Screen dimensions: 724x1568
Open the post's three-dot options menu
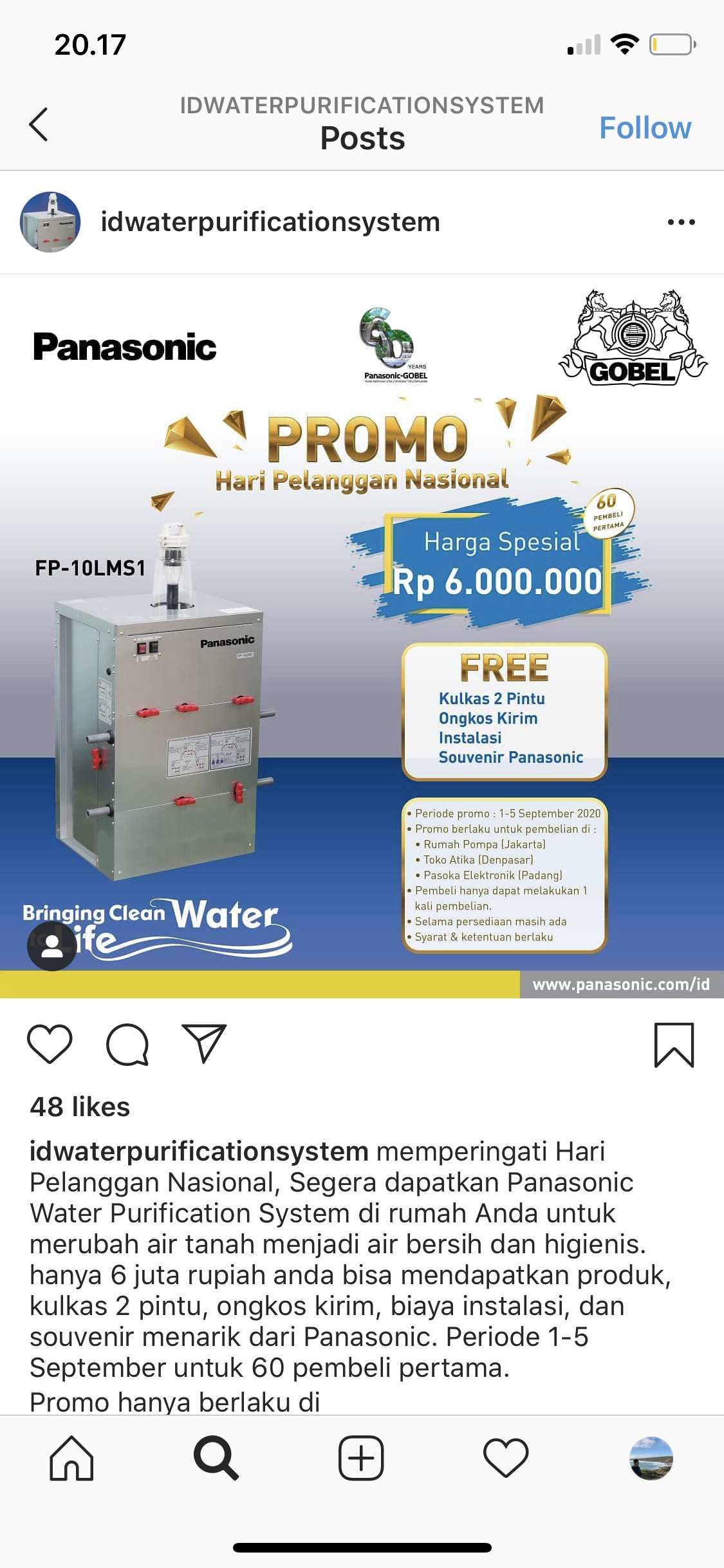pyautogui.click(x=681, y=222)
